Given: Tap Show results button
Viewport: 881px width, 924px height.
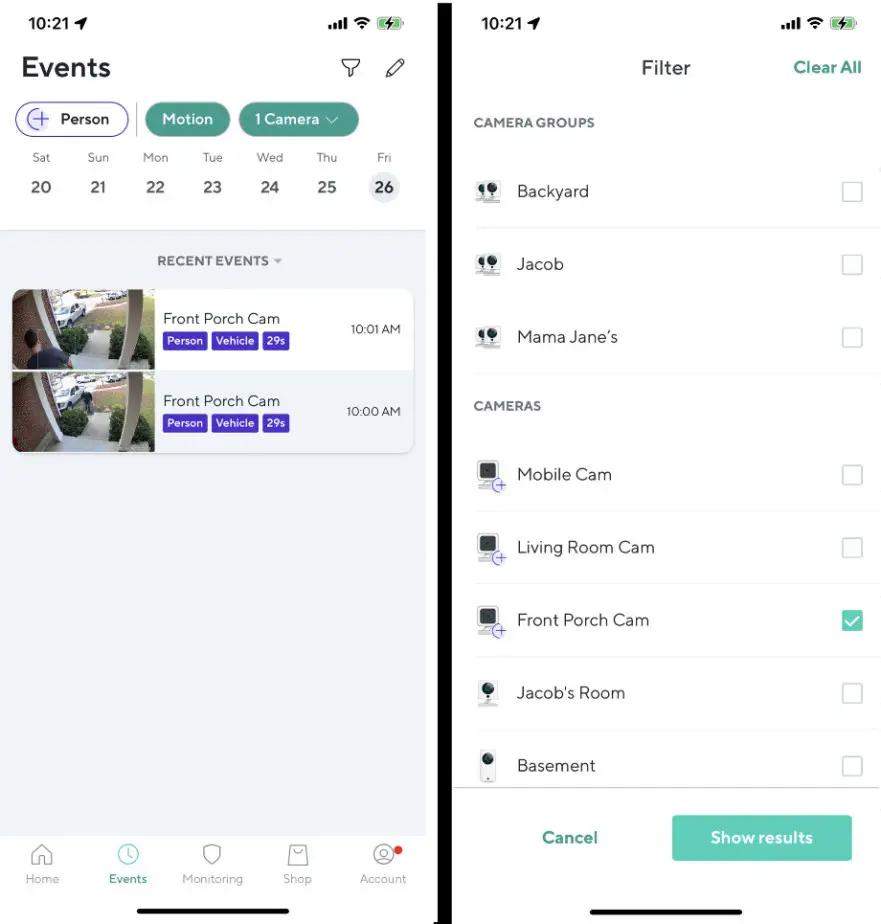Looking at the screenshot, I should click(761, 838).
